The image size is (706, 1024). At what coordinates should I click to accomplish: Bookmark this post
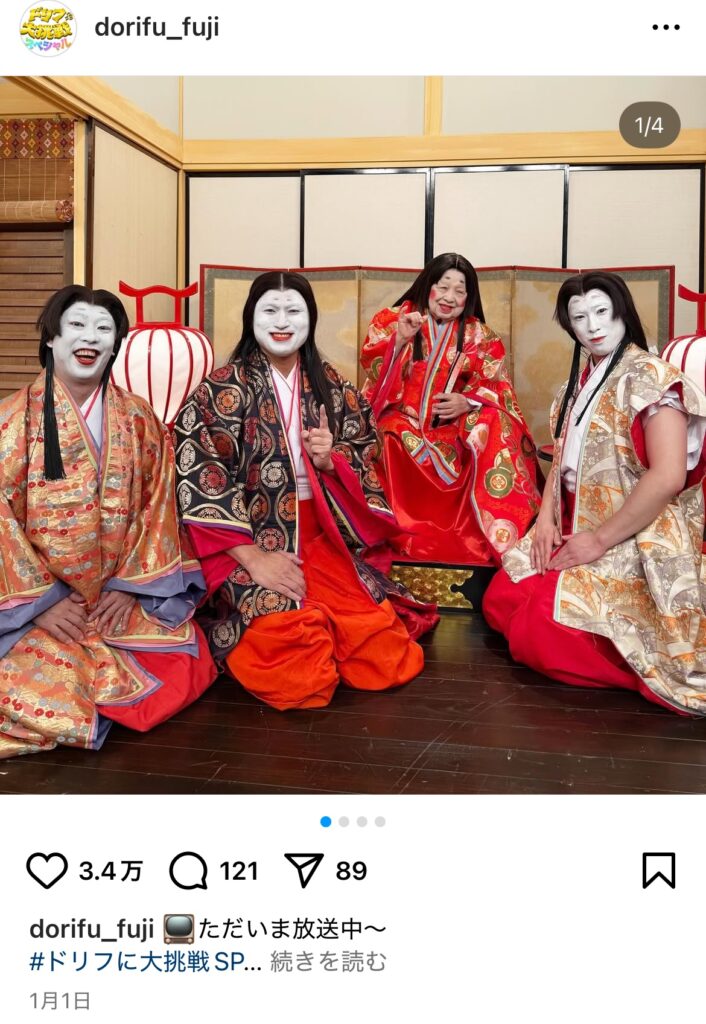[658, 870]
